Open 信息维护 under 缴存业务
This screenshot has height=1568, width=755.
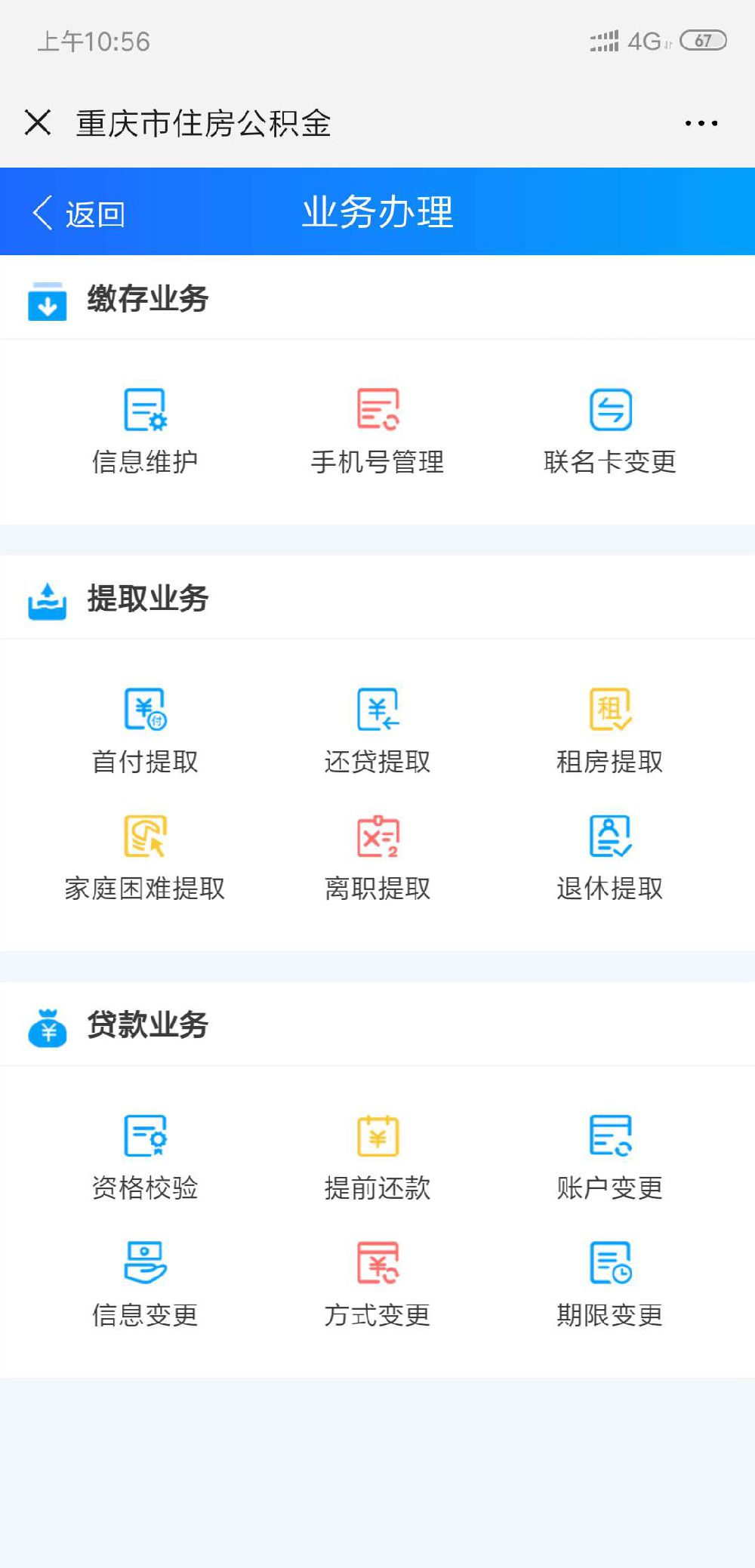click(x=145, y=430)
